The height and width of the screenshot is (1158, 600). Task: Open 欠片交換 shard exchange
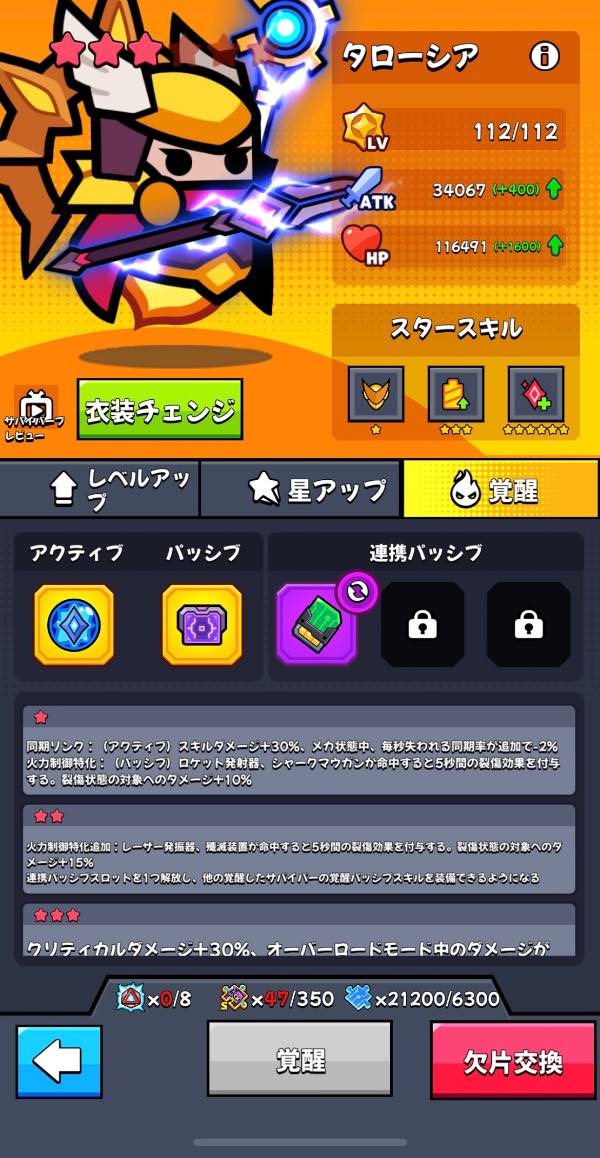512,1060
